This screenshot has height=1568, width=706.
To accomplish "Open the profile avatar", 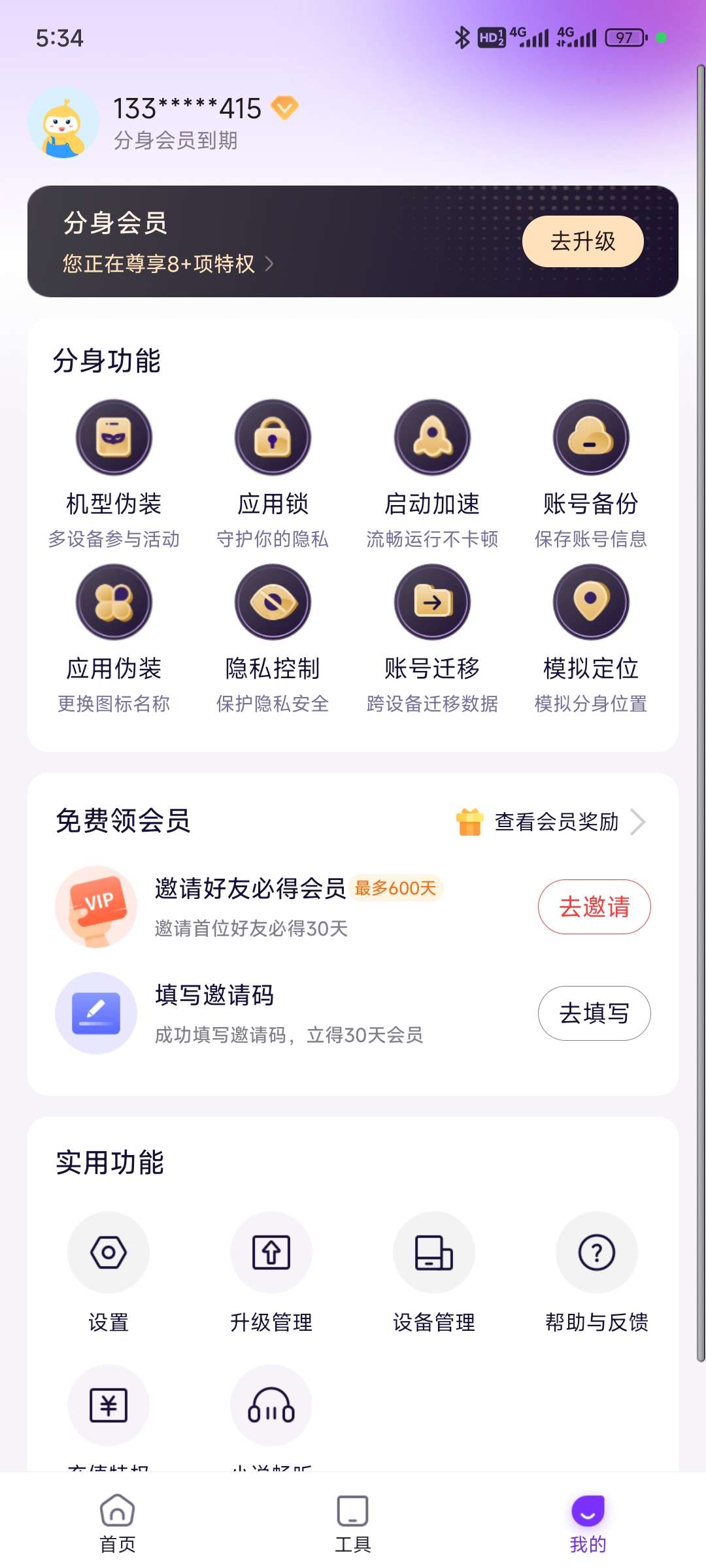I will tap(63, 123).
